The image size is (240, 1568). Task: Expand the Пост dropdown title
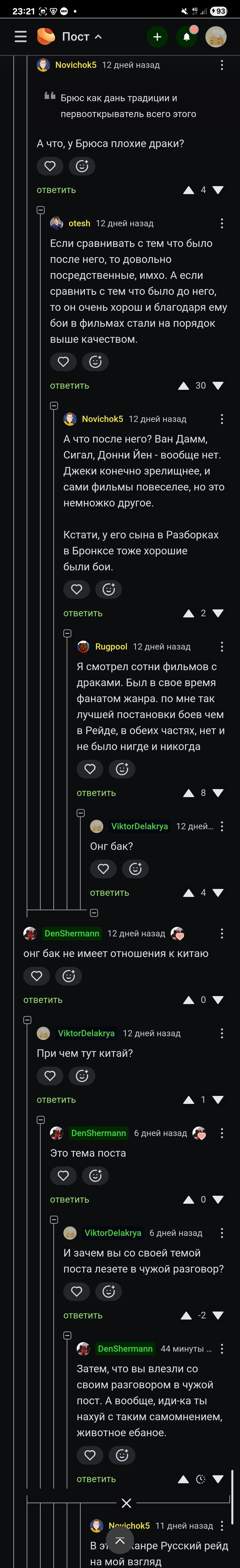pyautogui.click(x=81, y=37)
